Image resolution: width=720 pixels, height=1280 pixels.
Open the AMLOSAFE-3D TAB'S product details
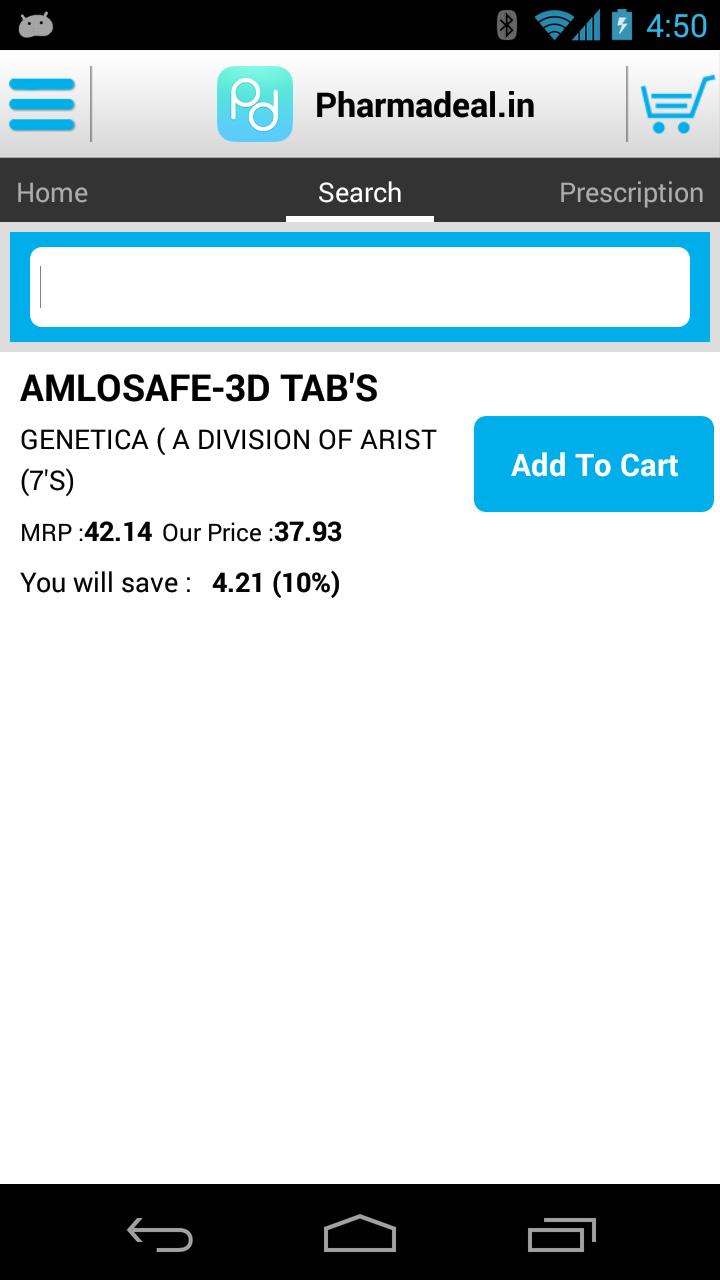(199, 389)
